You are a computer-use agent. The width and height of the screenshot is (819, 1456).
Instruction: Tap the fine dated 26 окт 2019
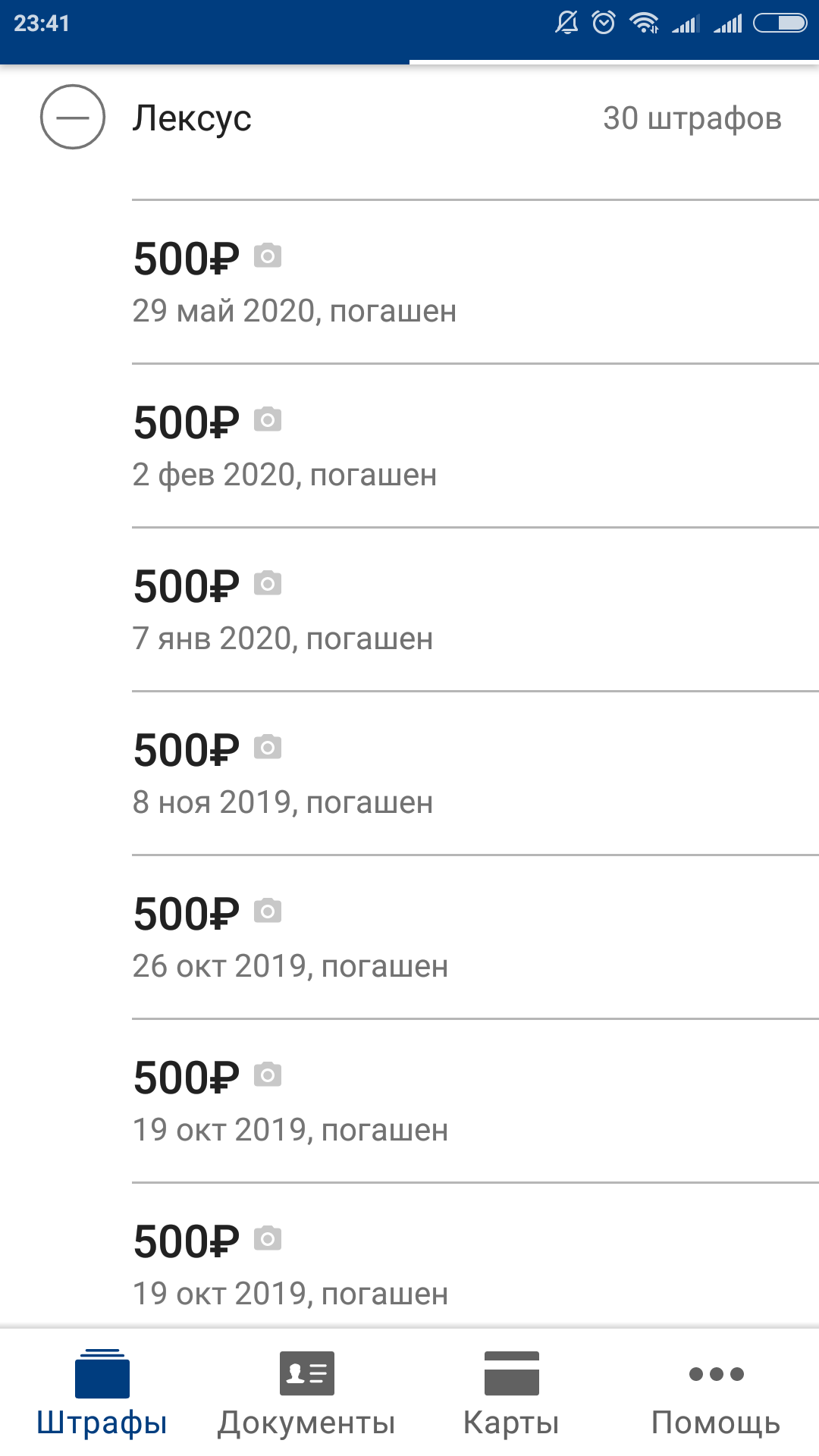point(290,937)
